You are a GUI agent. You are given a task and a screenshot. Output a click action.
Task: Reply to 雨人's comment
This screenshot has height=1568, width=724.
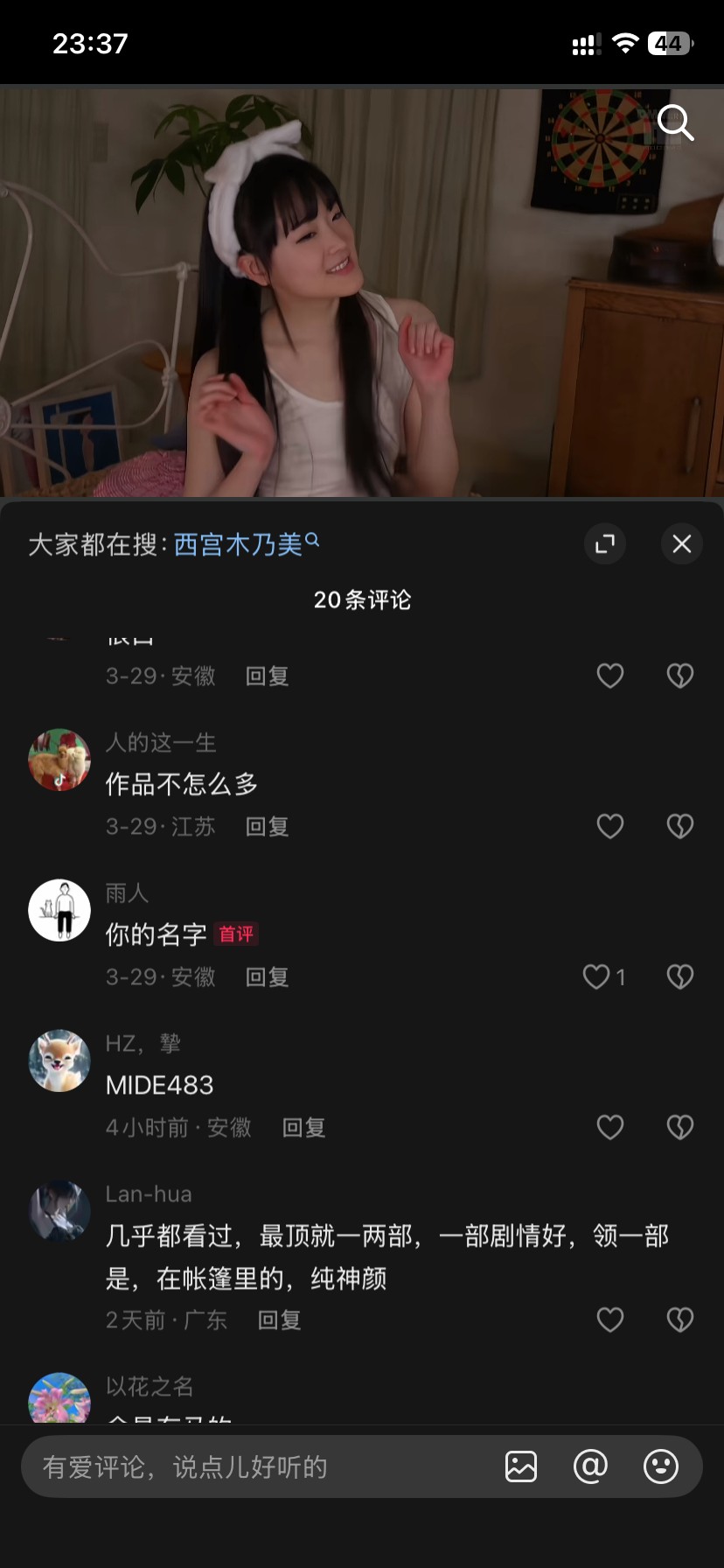267,976
